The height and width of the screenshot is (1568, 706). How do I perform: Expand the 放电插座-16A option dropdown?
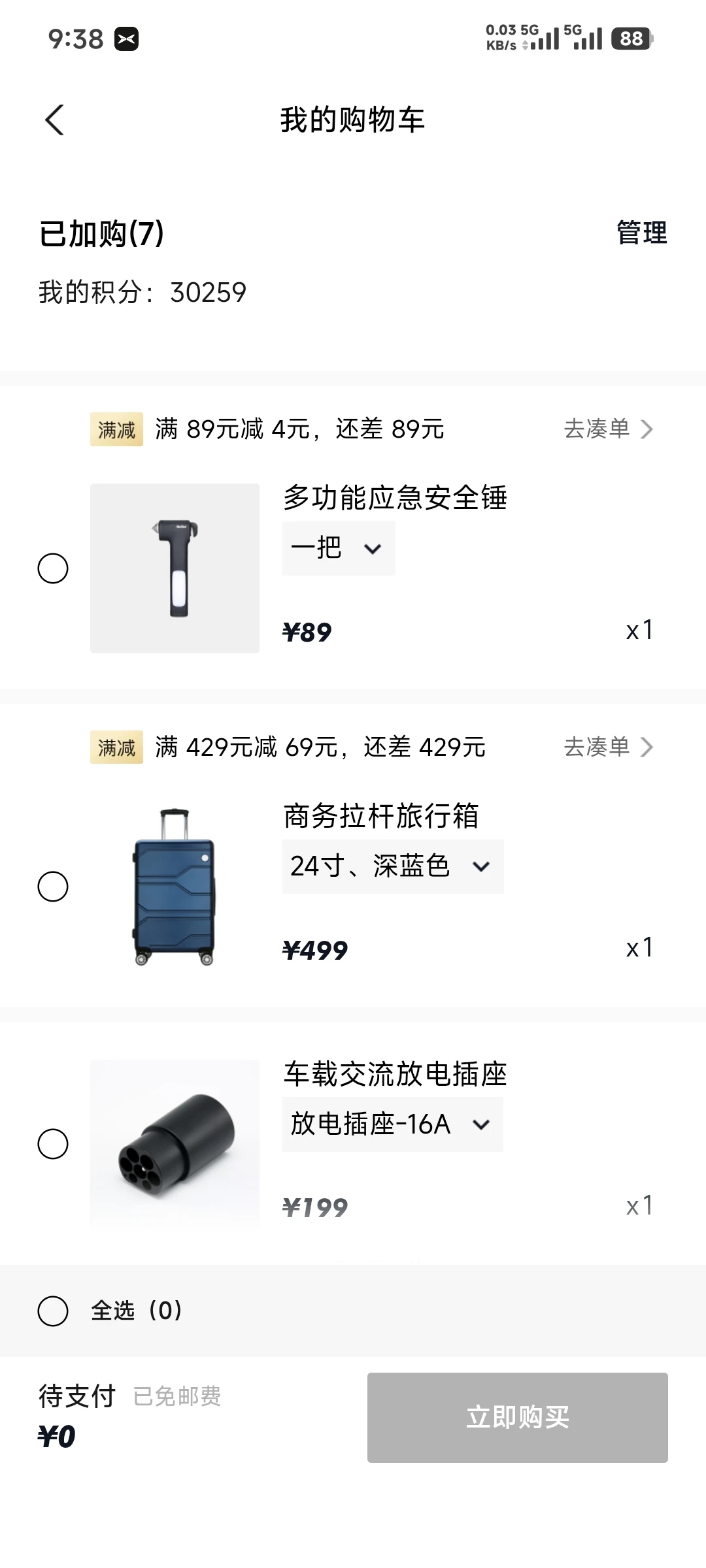pos(392,1124)
